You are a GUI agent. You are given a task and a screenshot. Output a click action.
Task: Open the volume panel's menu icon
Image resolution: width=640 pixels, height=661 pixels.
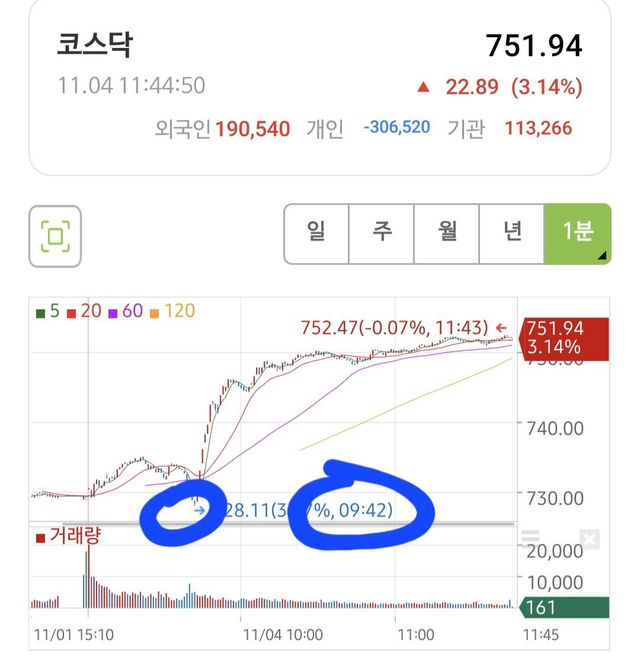(x=530, y=539)
